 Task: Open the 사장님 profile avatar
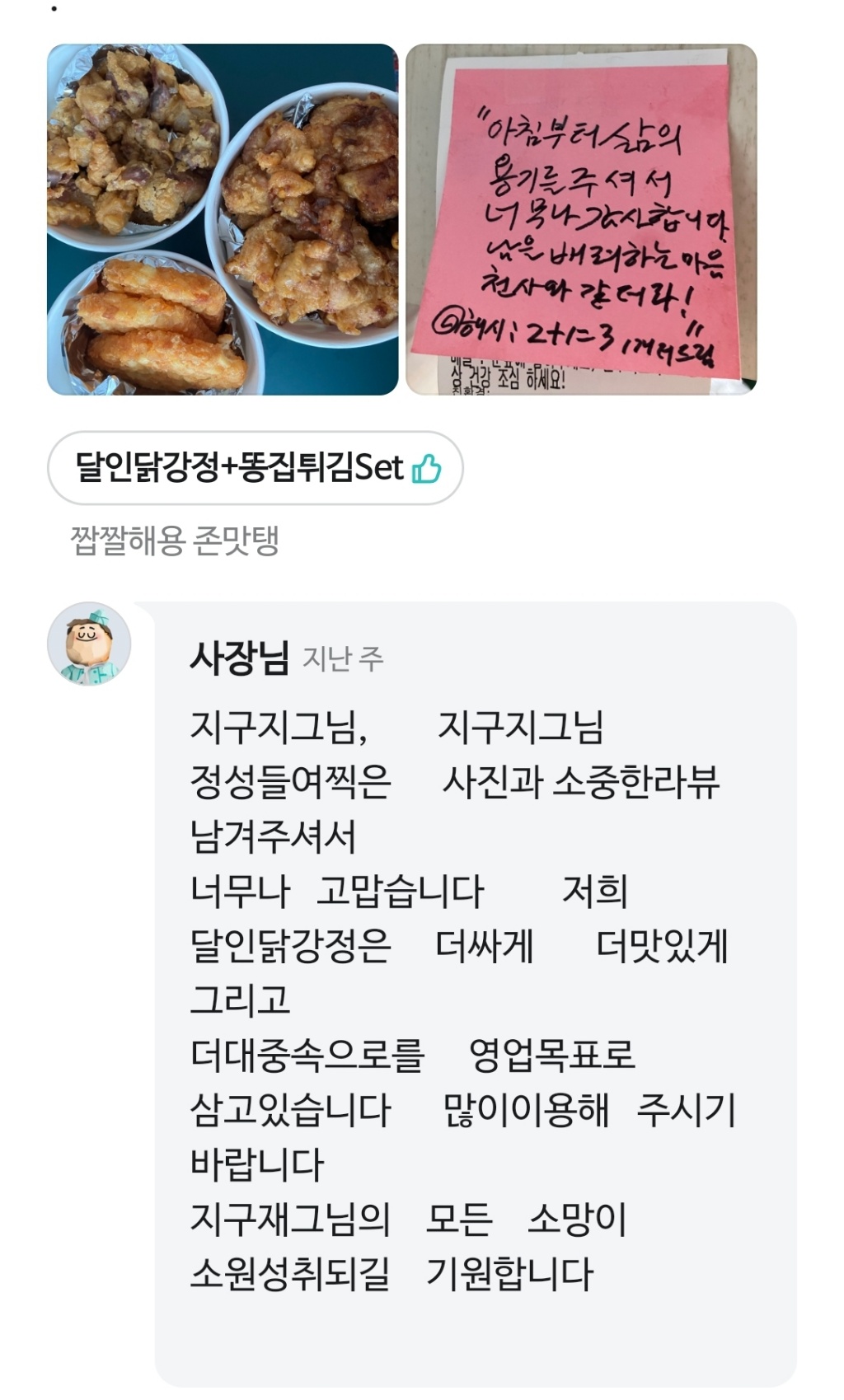[x=89, y=644]
